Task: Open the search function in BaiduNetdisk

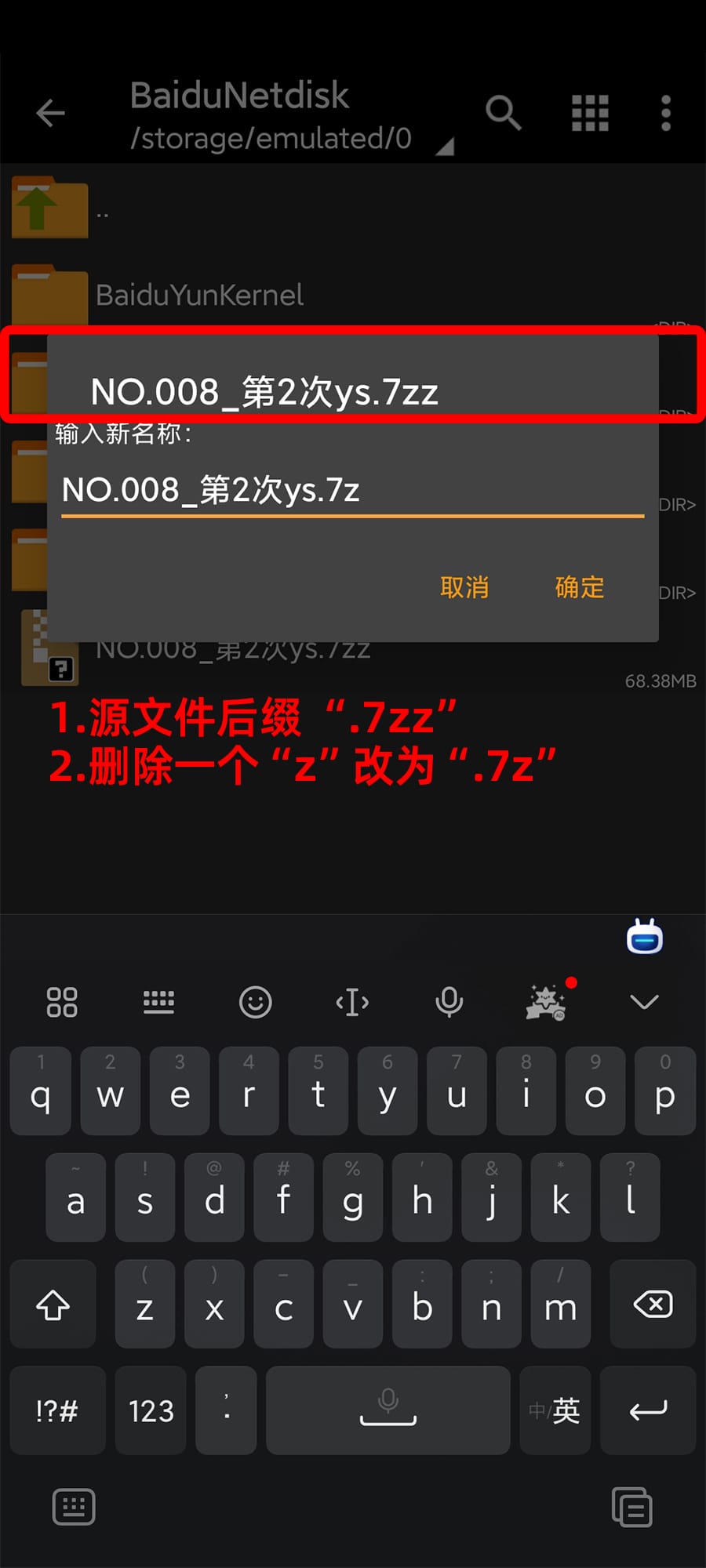Action: 504,114
